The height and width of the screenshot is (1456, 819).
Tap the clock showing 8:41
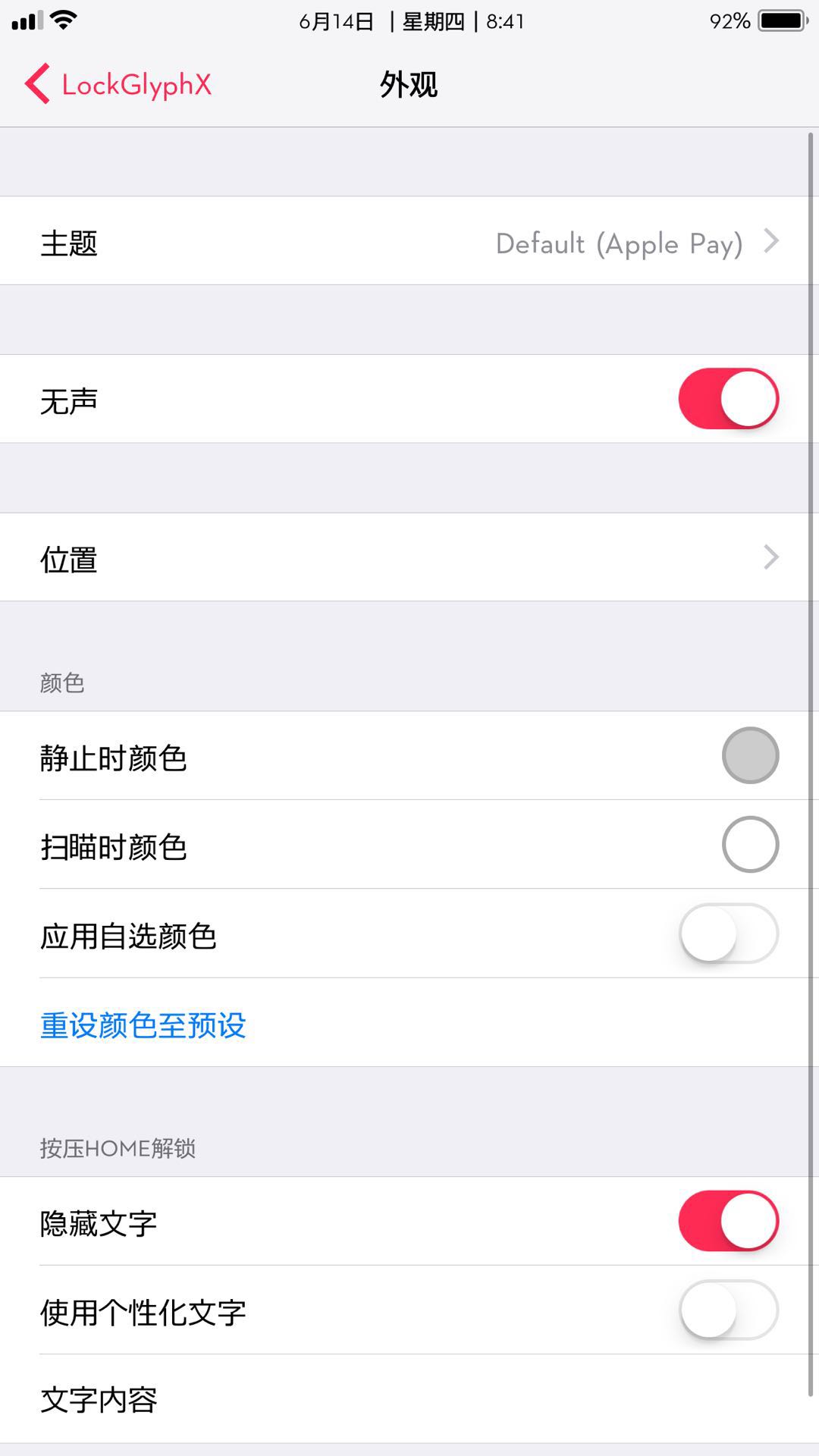(504, 22)
